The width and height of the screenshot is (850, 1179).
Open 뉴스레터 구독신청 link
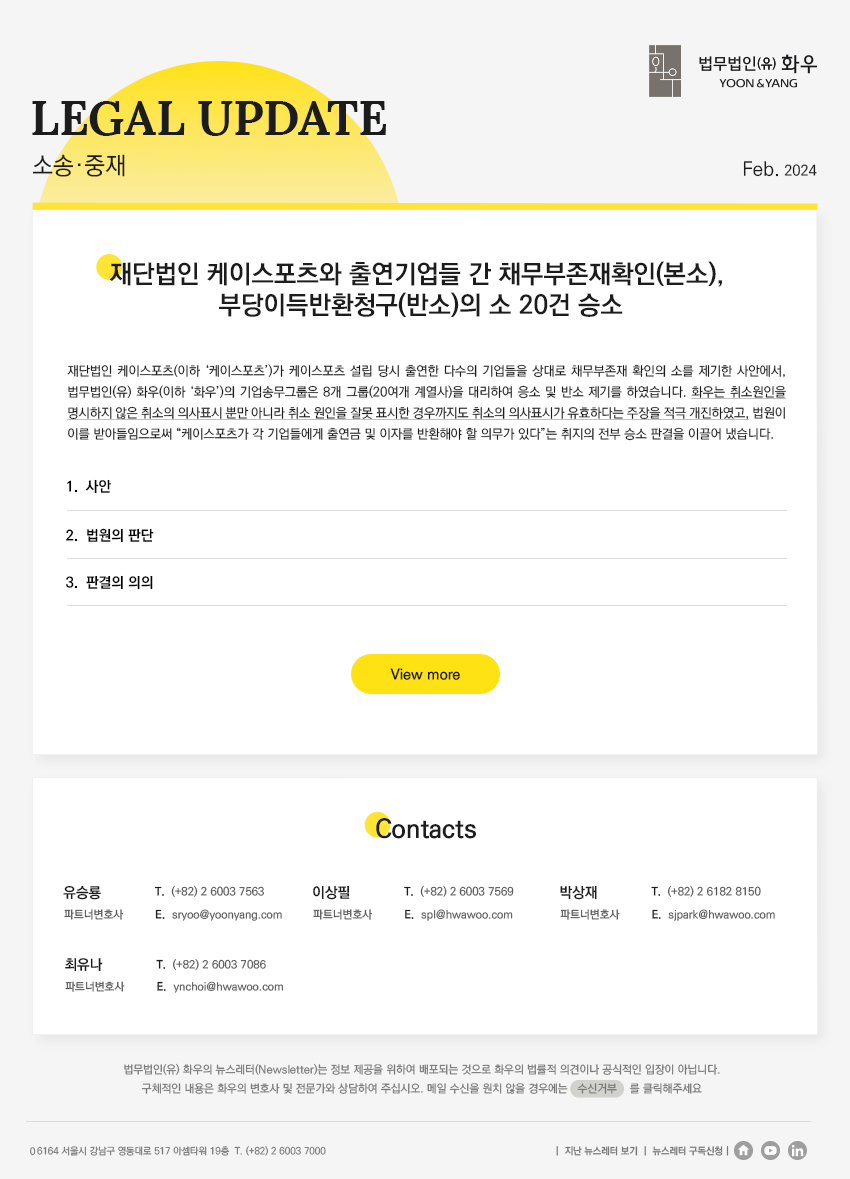coord(687,1151)
